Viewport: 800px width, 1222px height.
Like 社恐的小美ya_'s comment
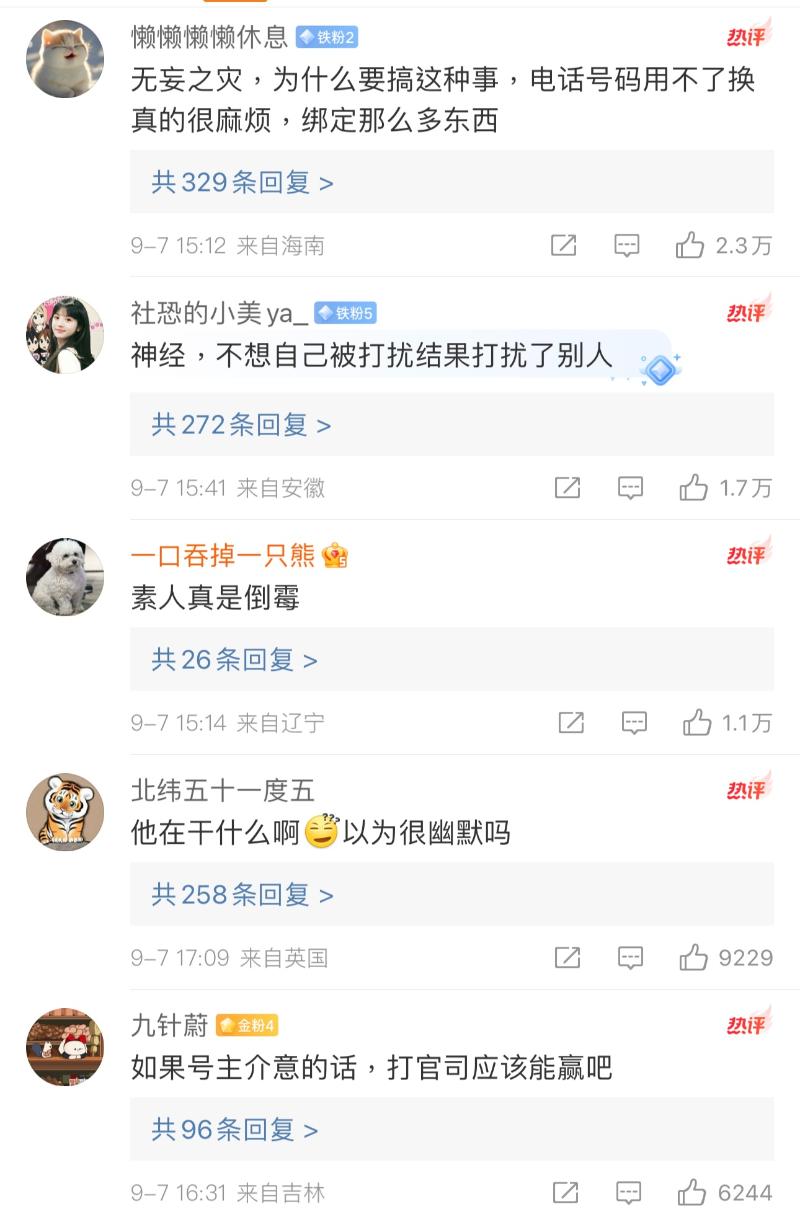[x=694, y=488]
